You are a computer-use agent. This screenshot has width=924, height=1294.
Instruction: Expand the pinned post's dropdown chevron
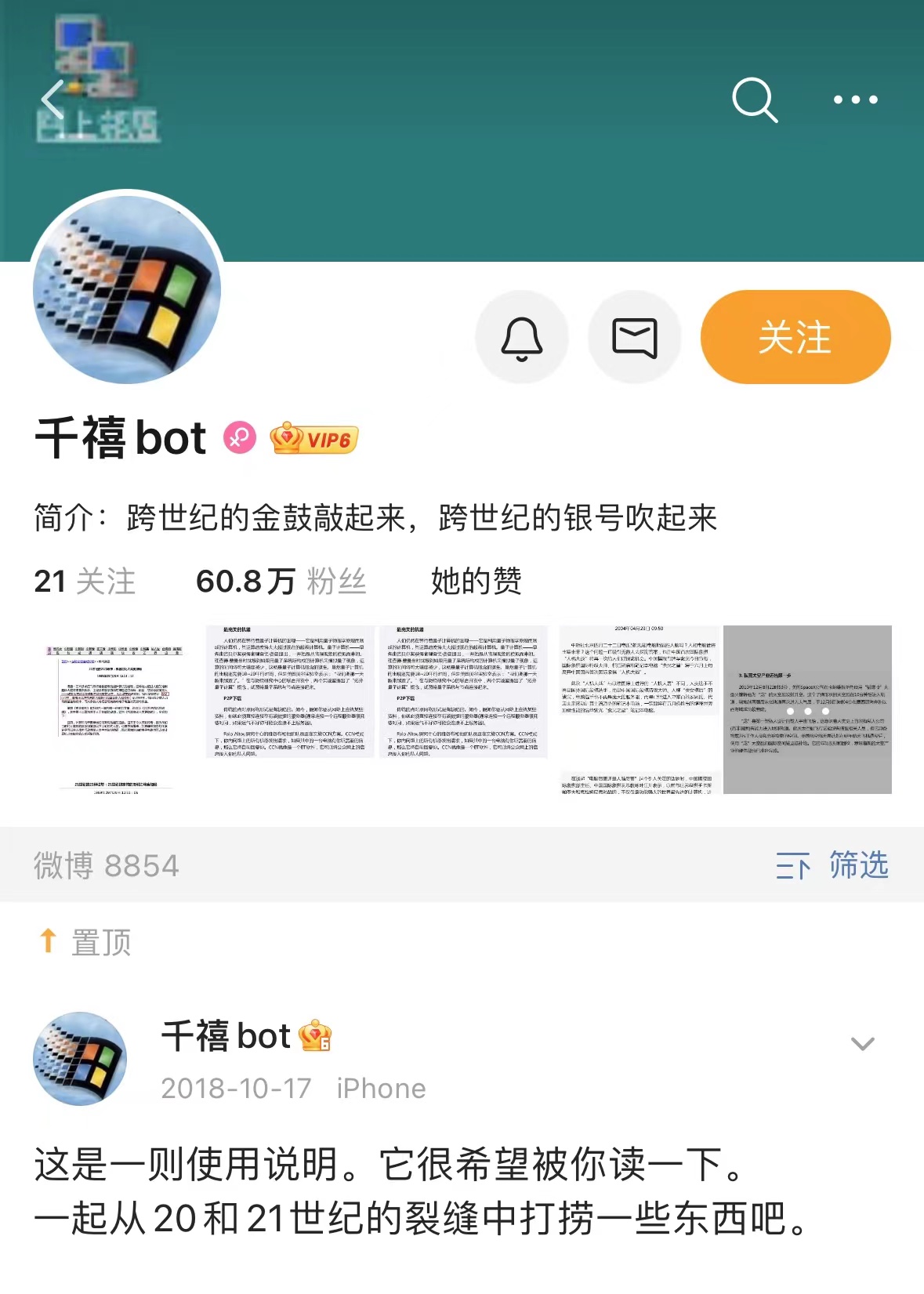[x=862, y=1044]
